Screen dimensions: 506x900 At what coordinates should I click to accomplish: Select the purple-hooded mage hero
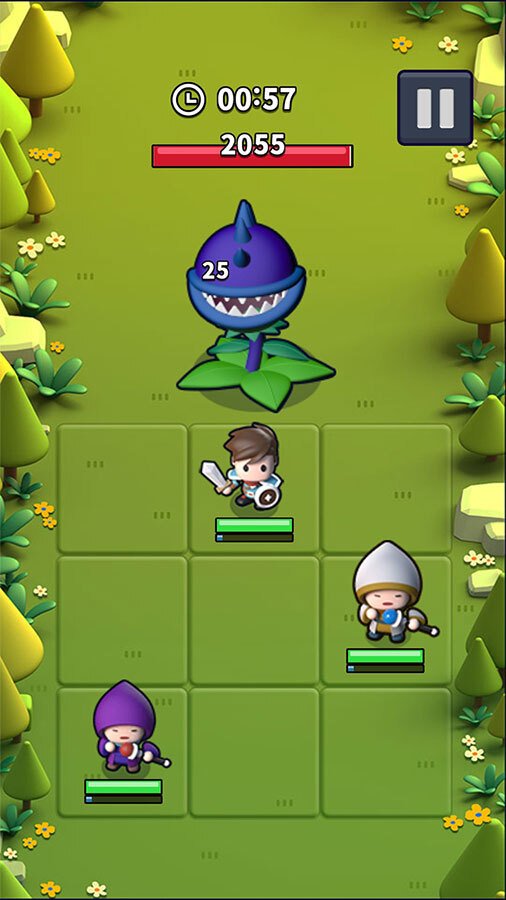click(129, 727)
